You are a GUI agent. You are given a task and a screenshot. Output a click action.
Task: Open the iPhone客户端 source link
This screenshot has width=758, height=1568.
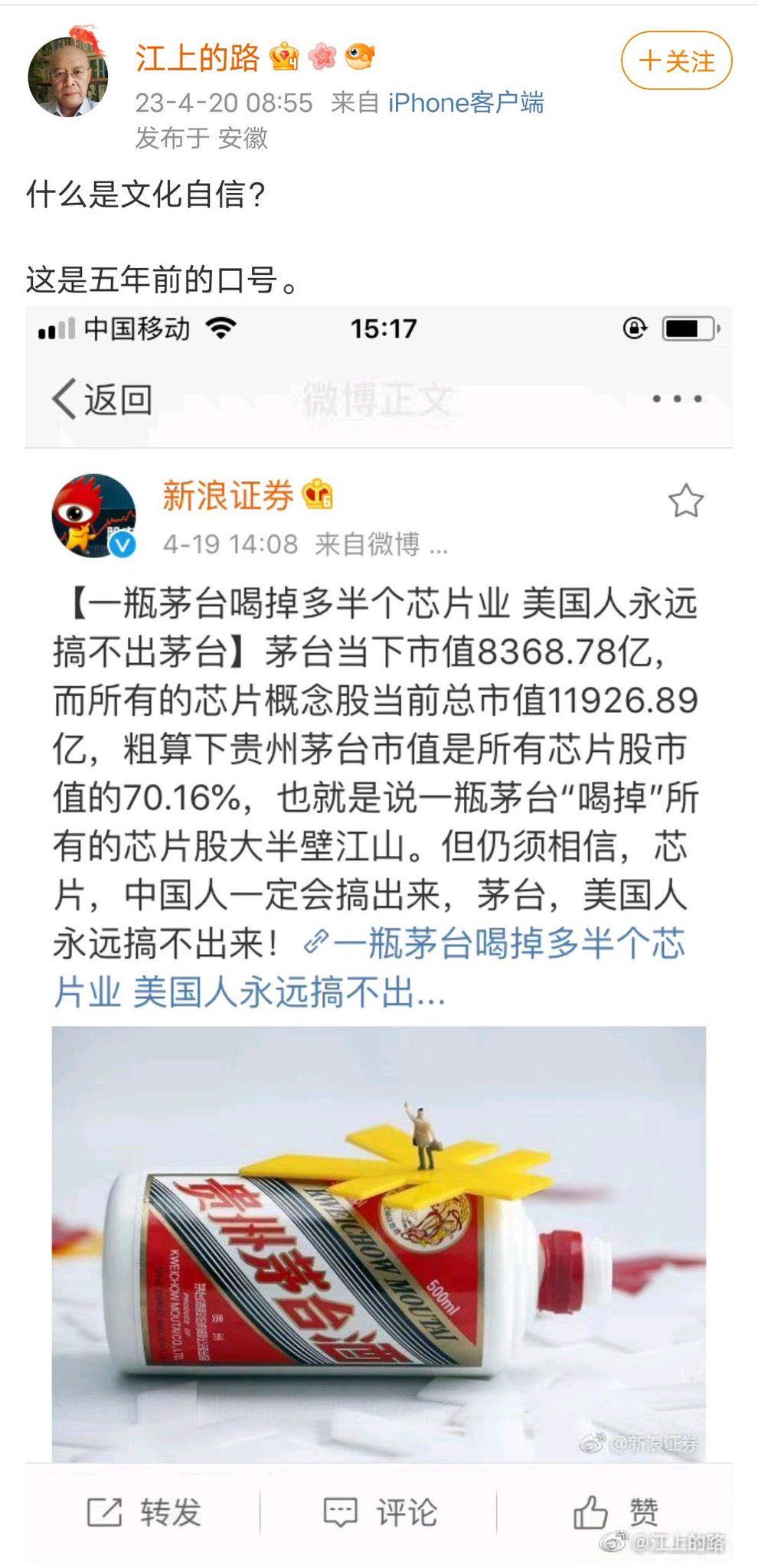pyautogui.click(x=466, y=103)
